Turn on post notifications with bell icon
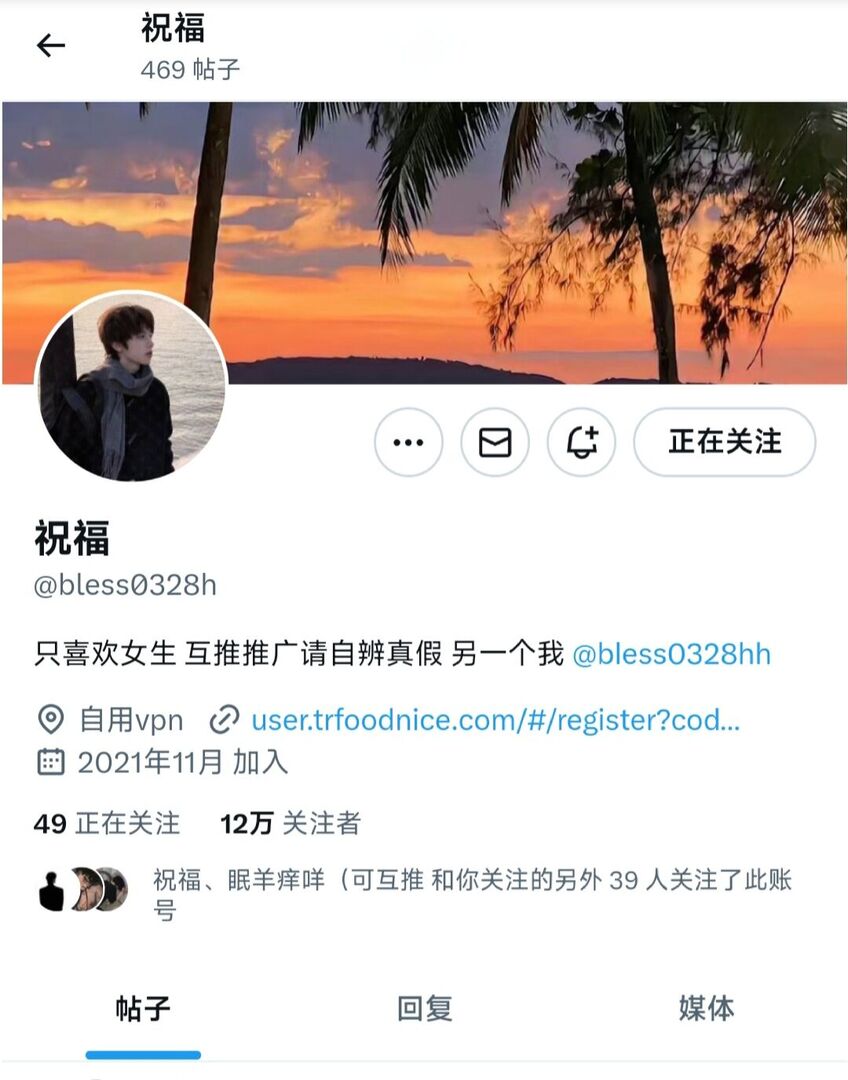Image resolution: width=848 pixels, height=1080 pixels. (x=581, y=442)
